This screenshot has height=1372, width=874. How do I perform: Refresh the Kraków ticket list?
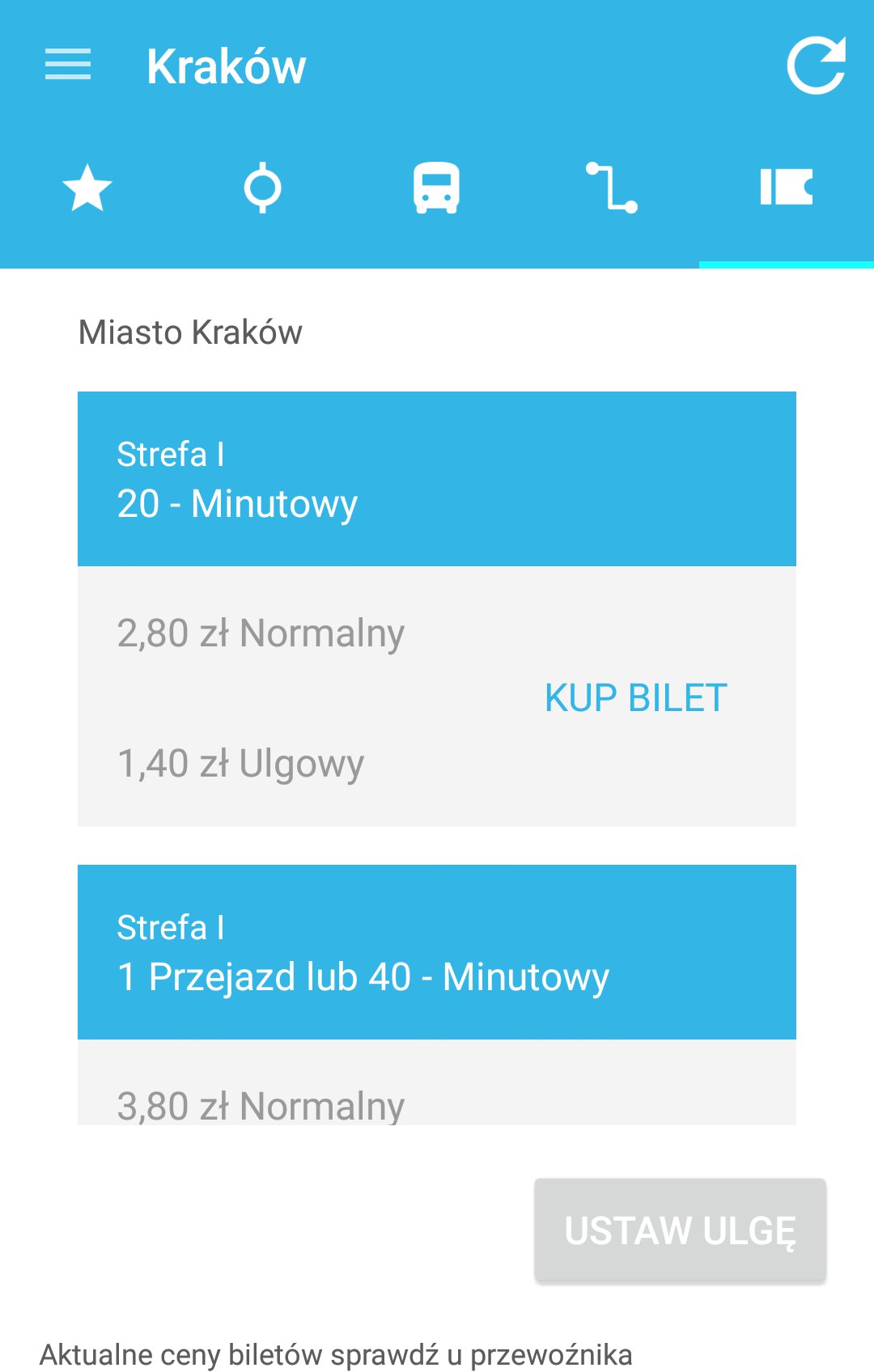[816, 65]
